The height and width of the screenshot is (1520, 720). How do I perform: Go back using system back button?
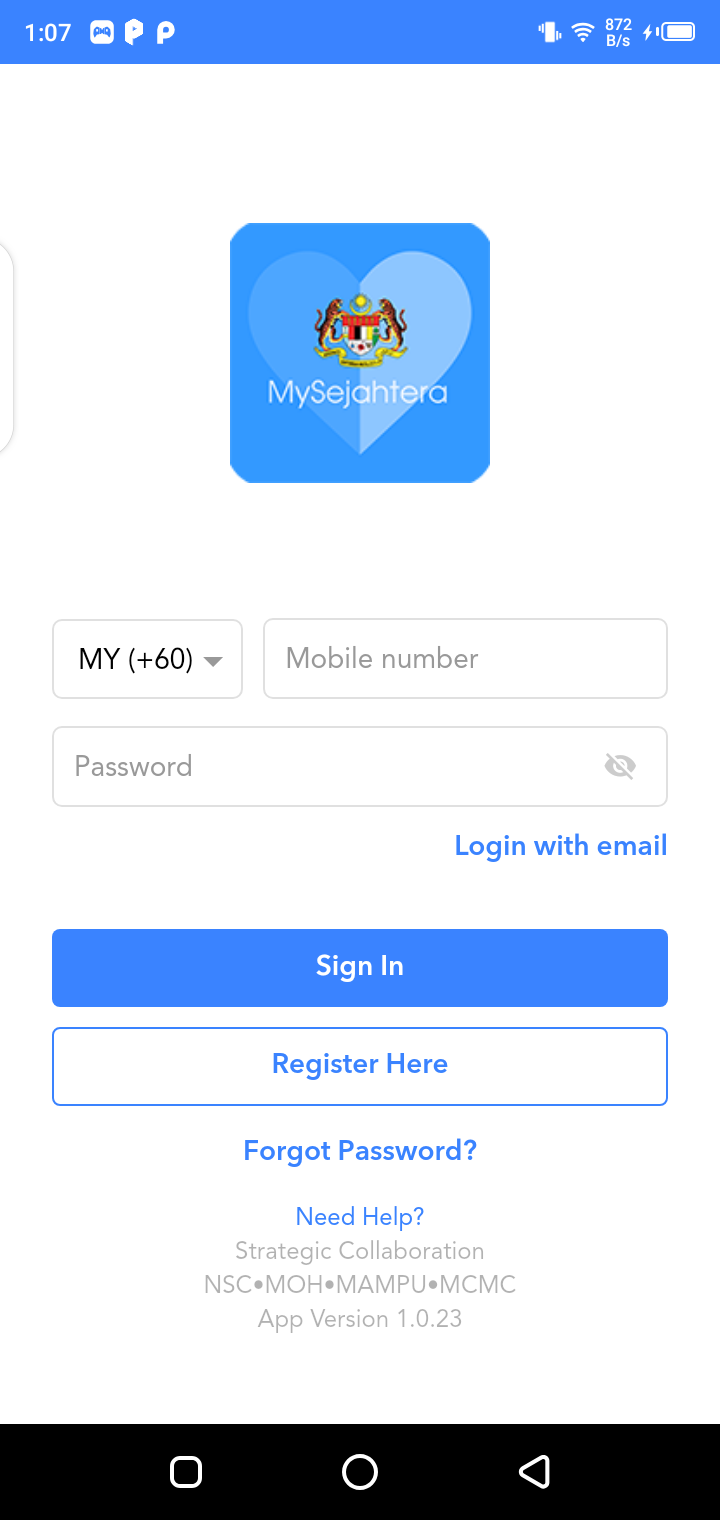tap(534, 1472)
